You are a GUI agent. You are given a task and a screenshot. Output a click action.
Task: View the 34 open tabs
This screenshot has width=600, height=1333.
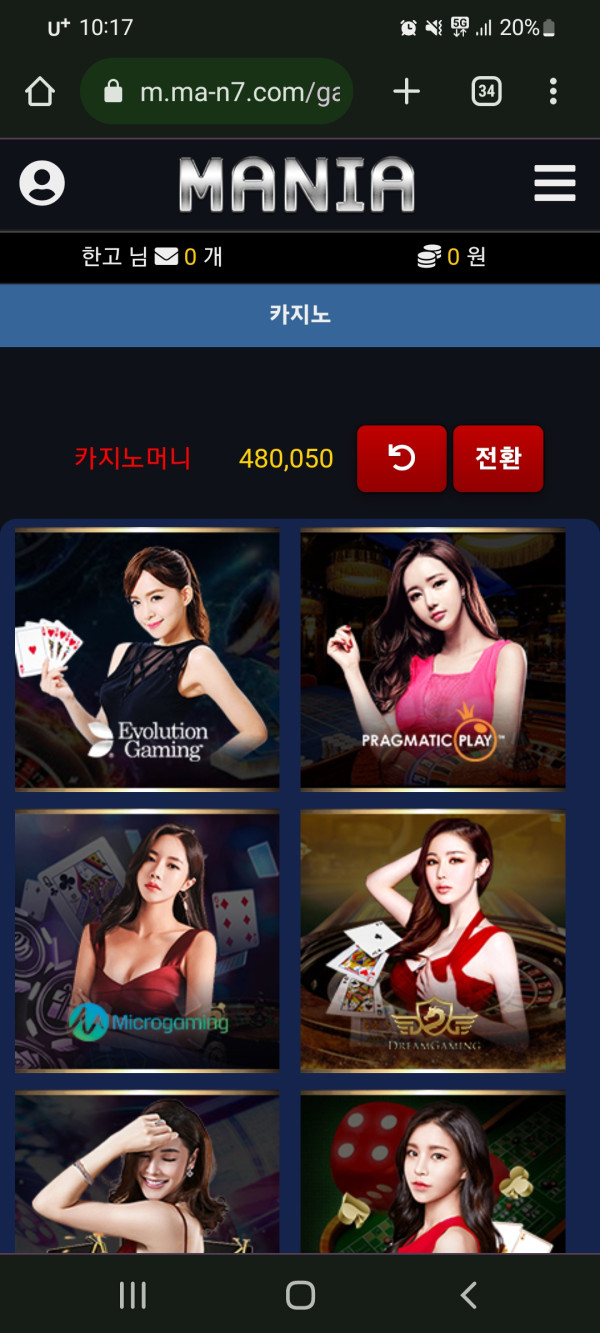coord(486,93)
